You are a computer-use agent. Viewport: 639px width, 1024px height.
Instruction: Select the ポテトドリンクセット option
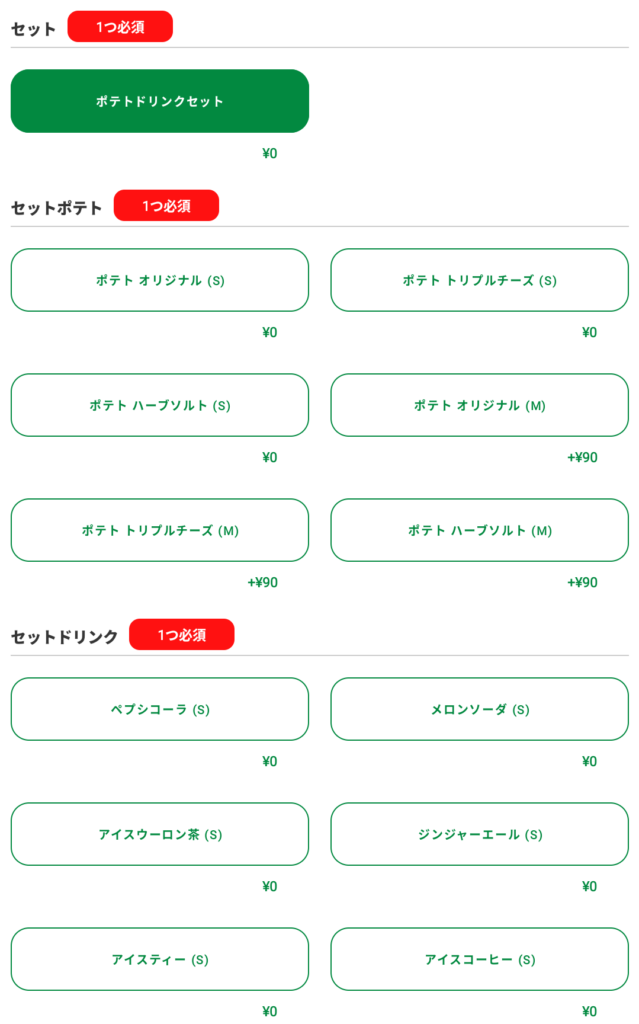click(160, 101)
